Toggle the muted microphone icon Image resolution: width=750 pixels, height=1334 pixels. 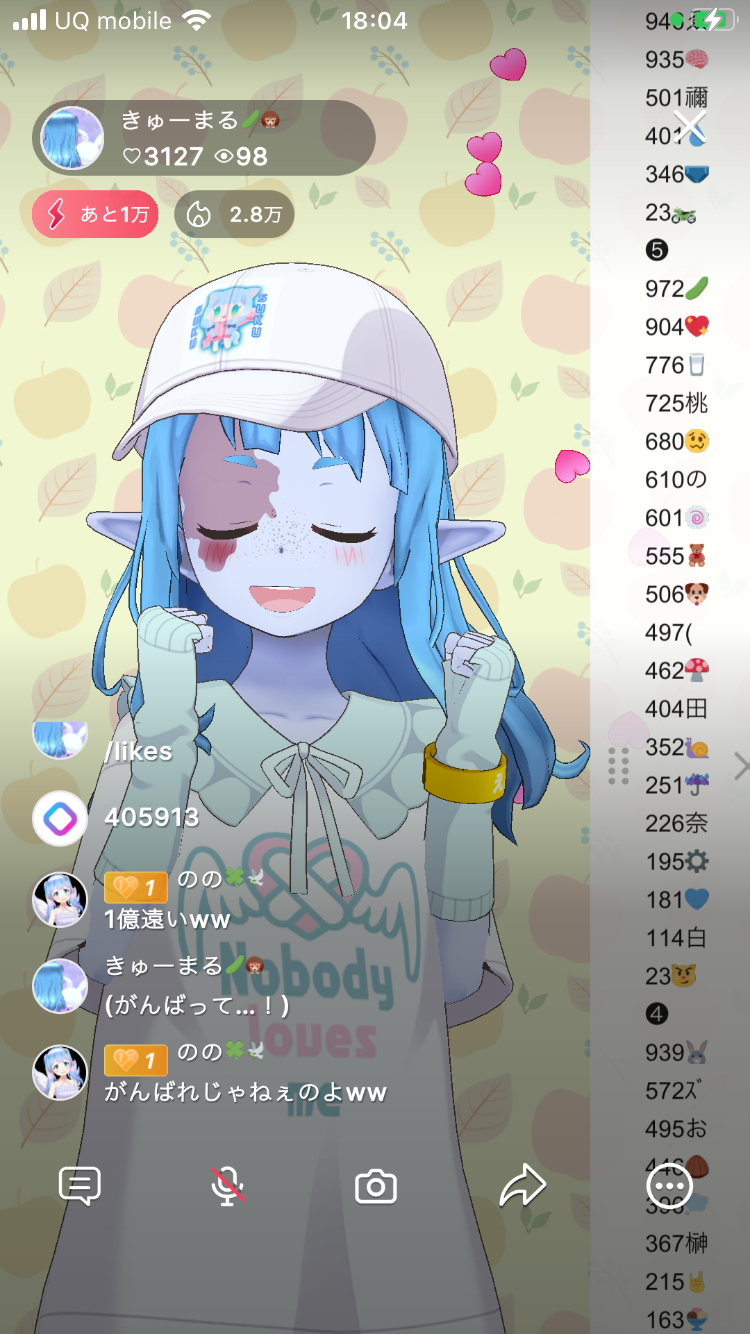(228, 1187)
